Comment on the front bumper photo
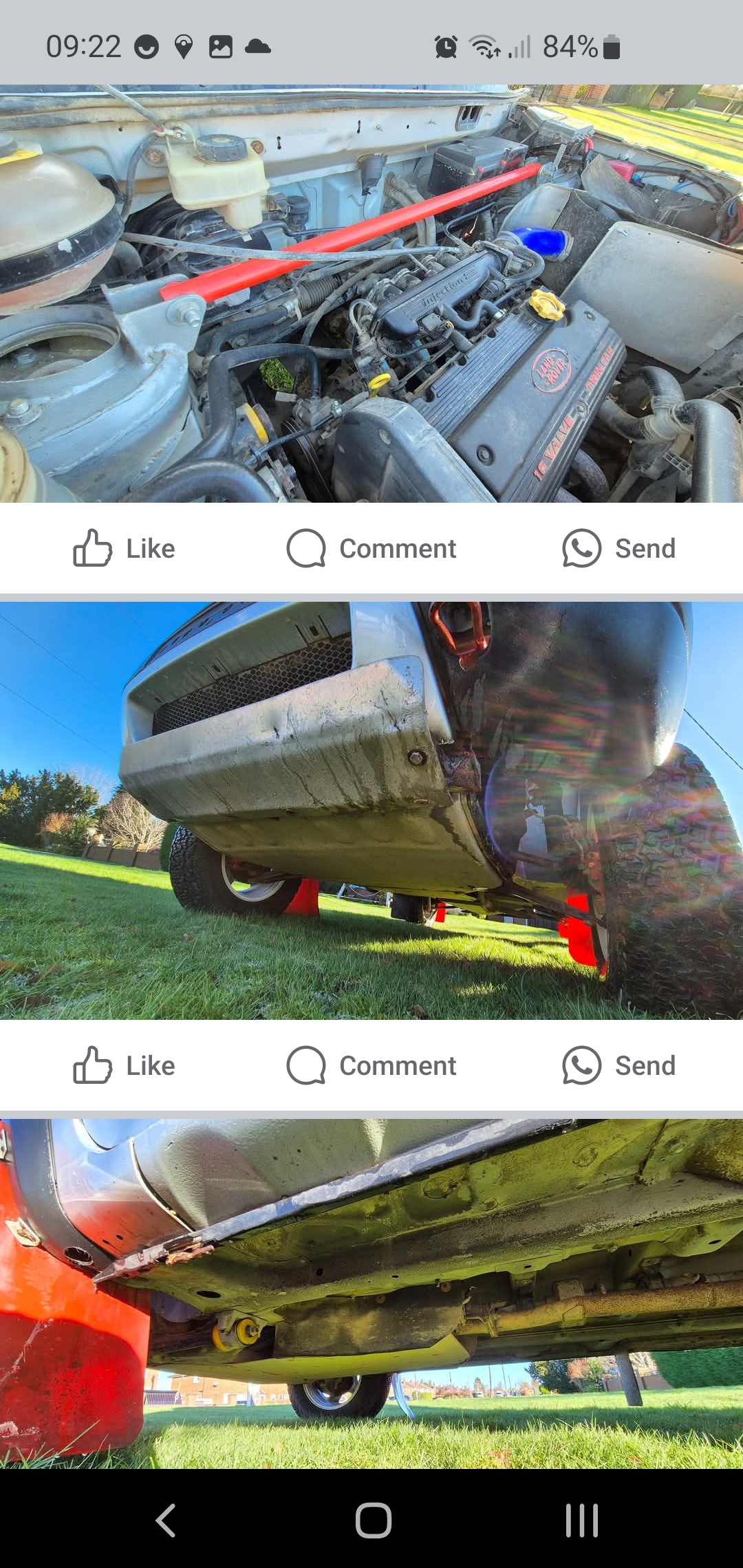Screen dimensions: 743x1568 (x=371, y=1066)
